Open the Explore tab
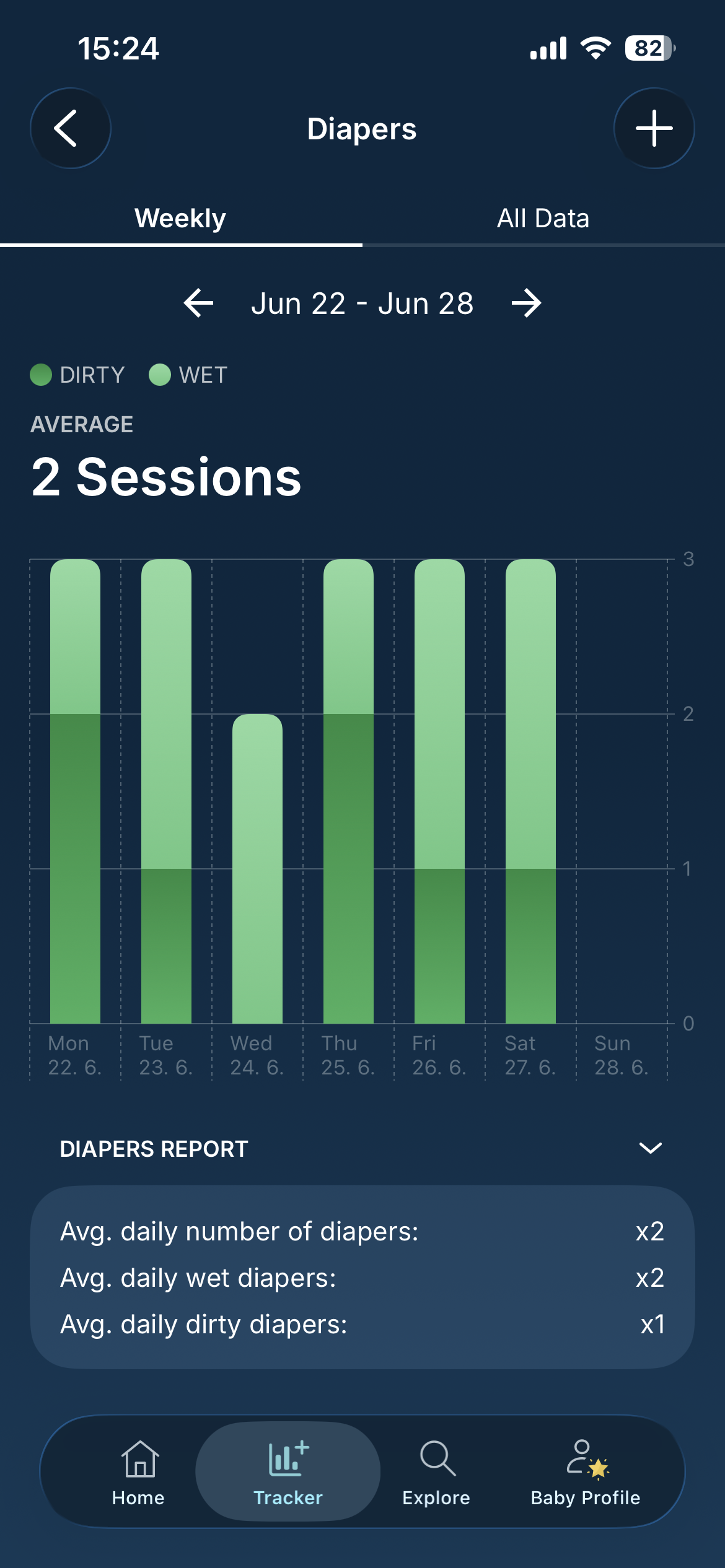 436,1472
